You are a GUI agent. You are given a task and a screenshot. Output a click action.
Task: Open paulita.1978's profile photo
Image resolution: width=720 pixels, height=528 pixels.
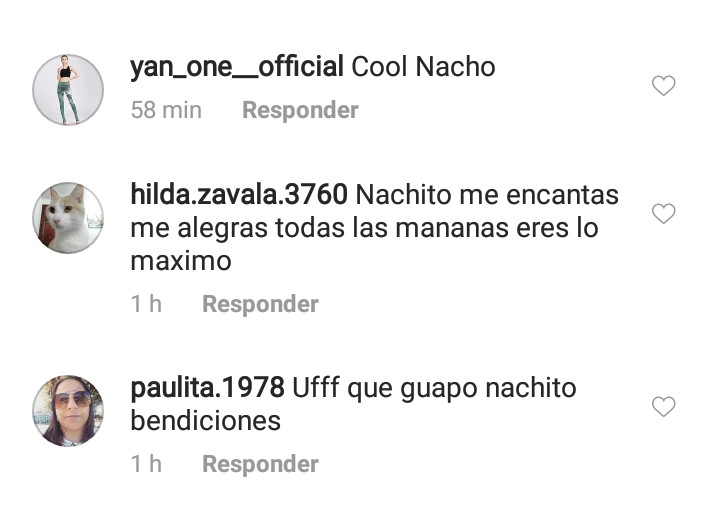68,410
